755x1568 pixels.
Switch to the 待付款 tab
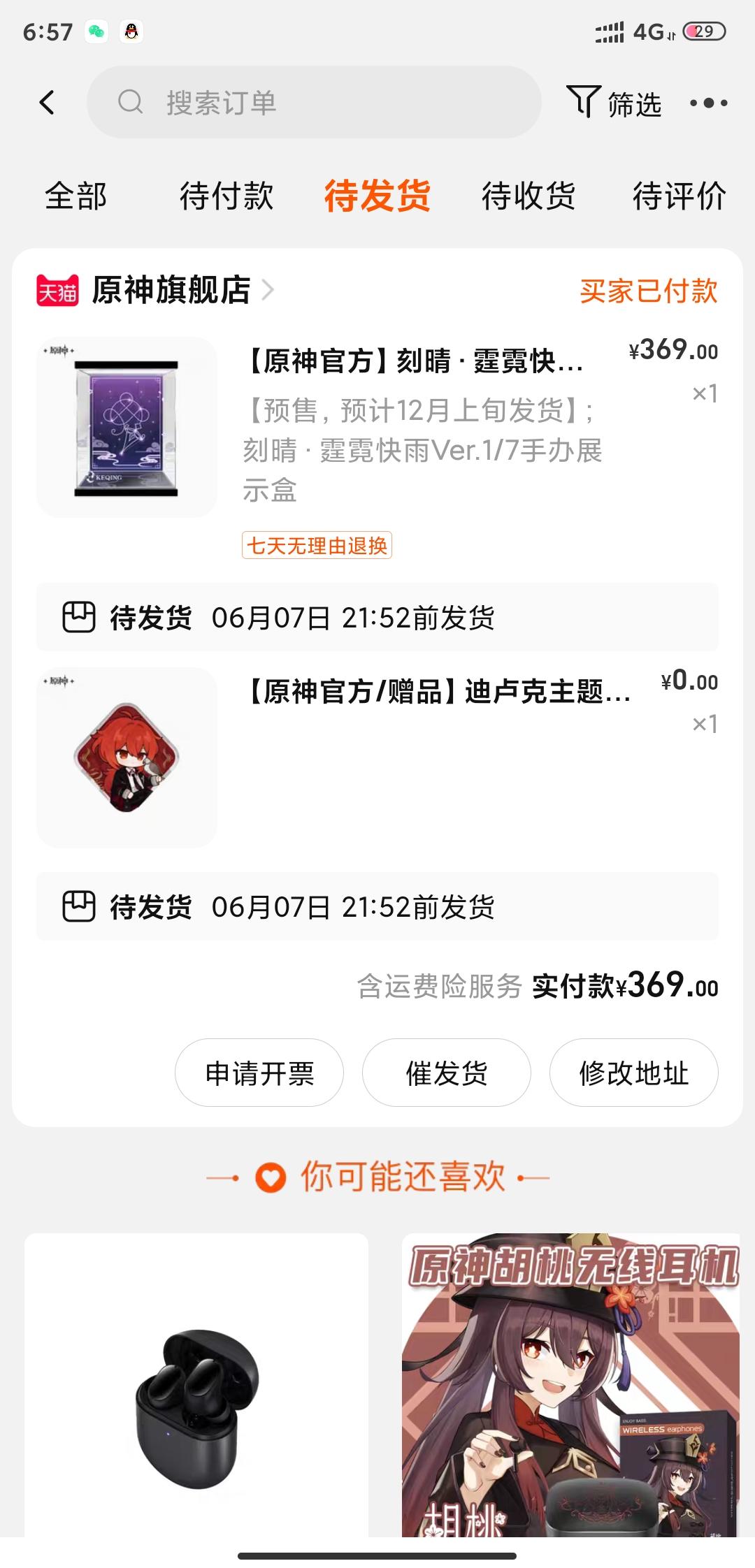226,196
